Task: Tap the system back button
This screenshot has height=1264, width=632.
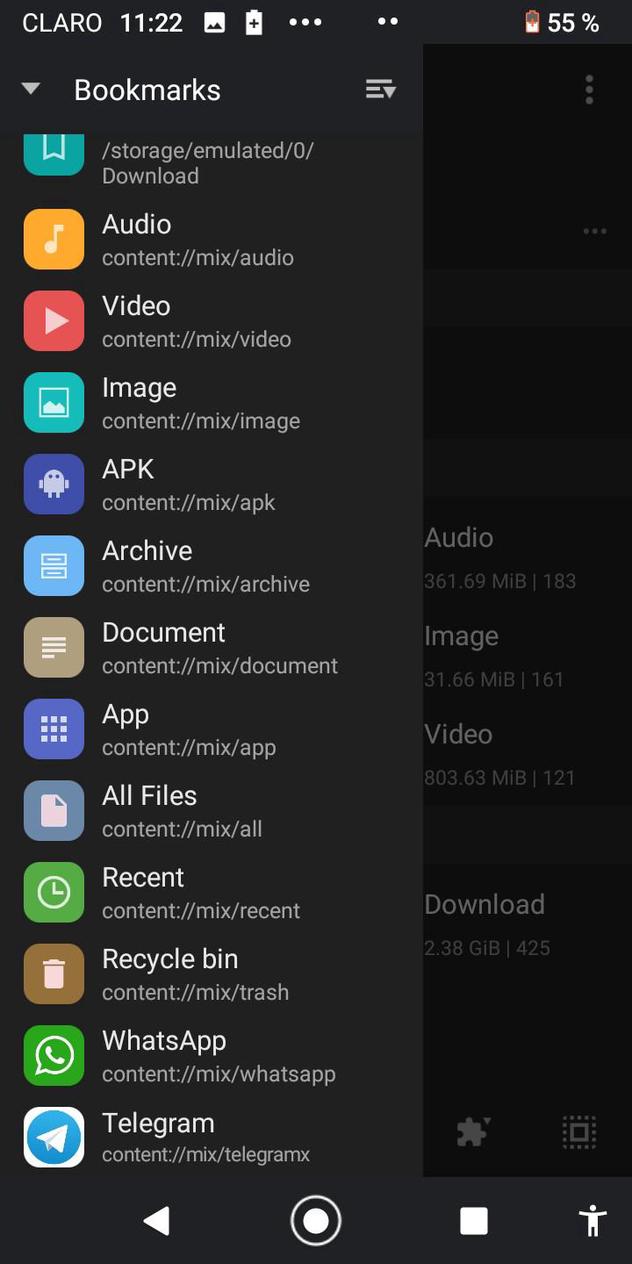Action: tap(157, 1220)
